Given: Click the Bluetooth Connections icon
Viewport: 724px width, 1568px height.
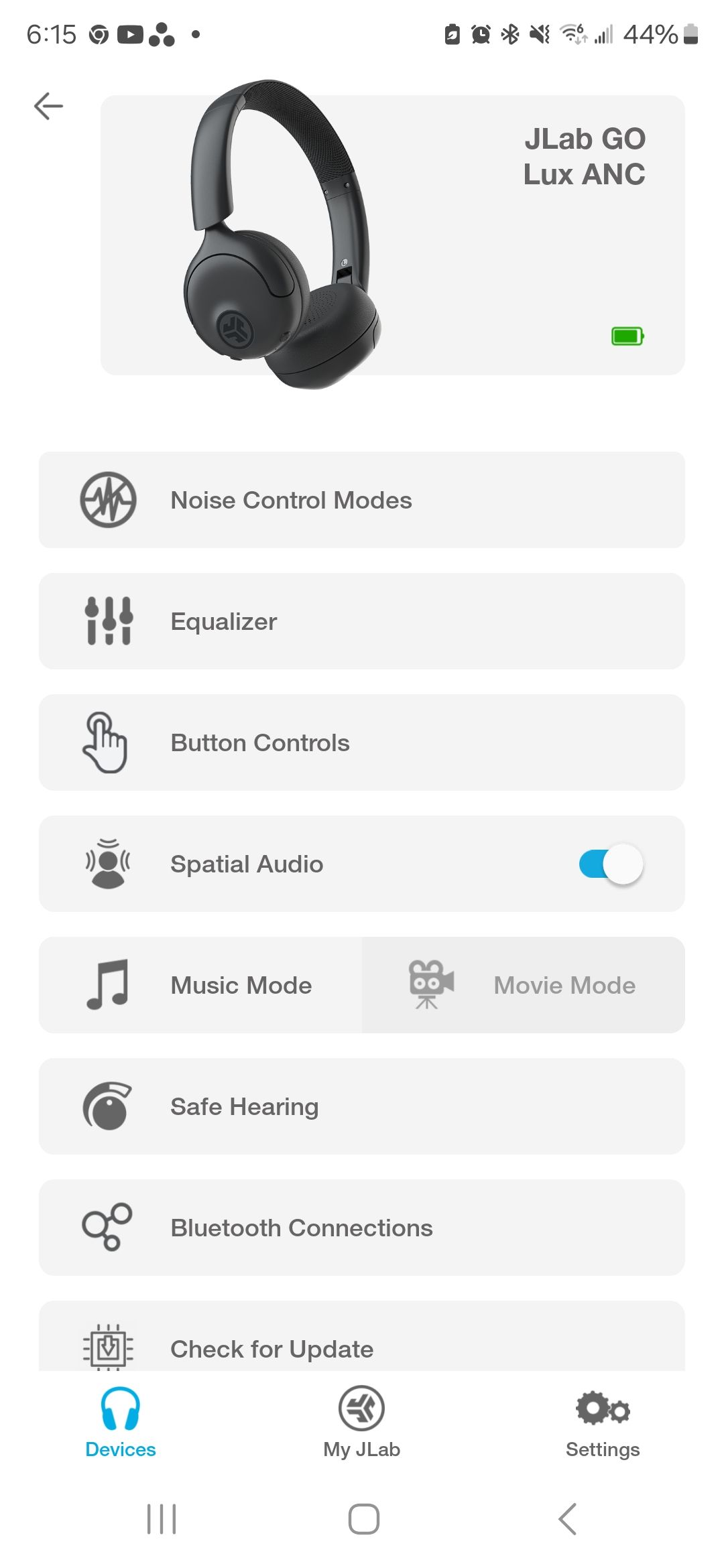Looking at the screenshot, I should coord(107,1228).
